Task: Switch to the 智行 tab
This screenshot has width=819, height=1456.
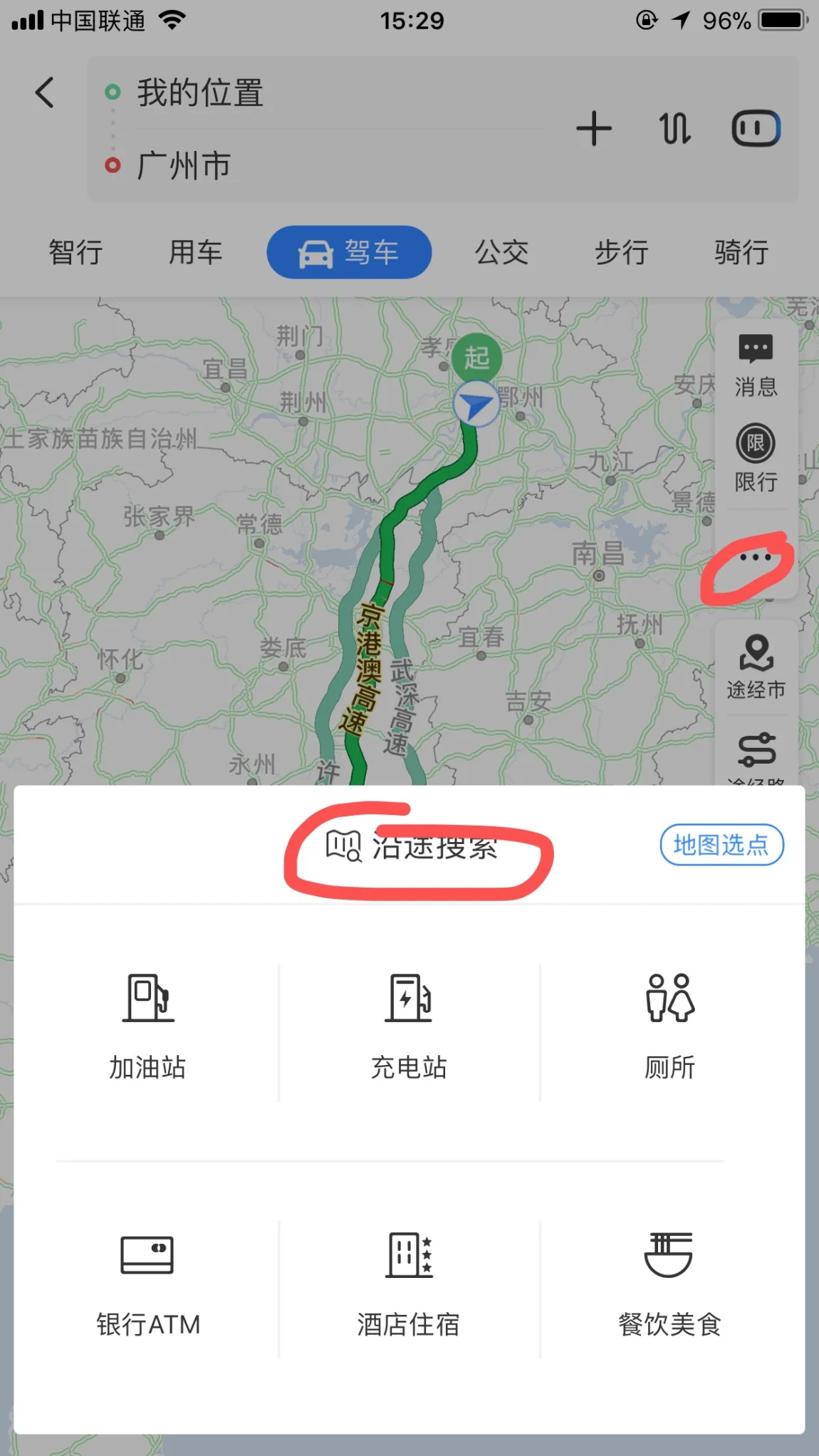Action: 75,252
